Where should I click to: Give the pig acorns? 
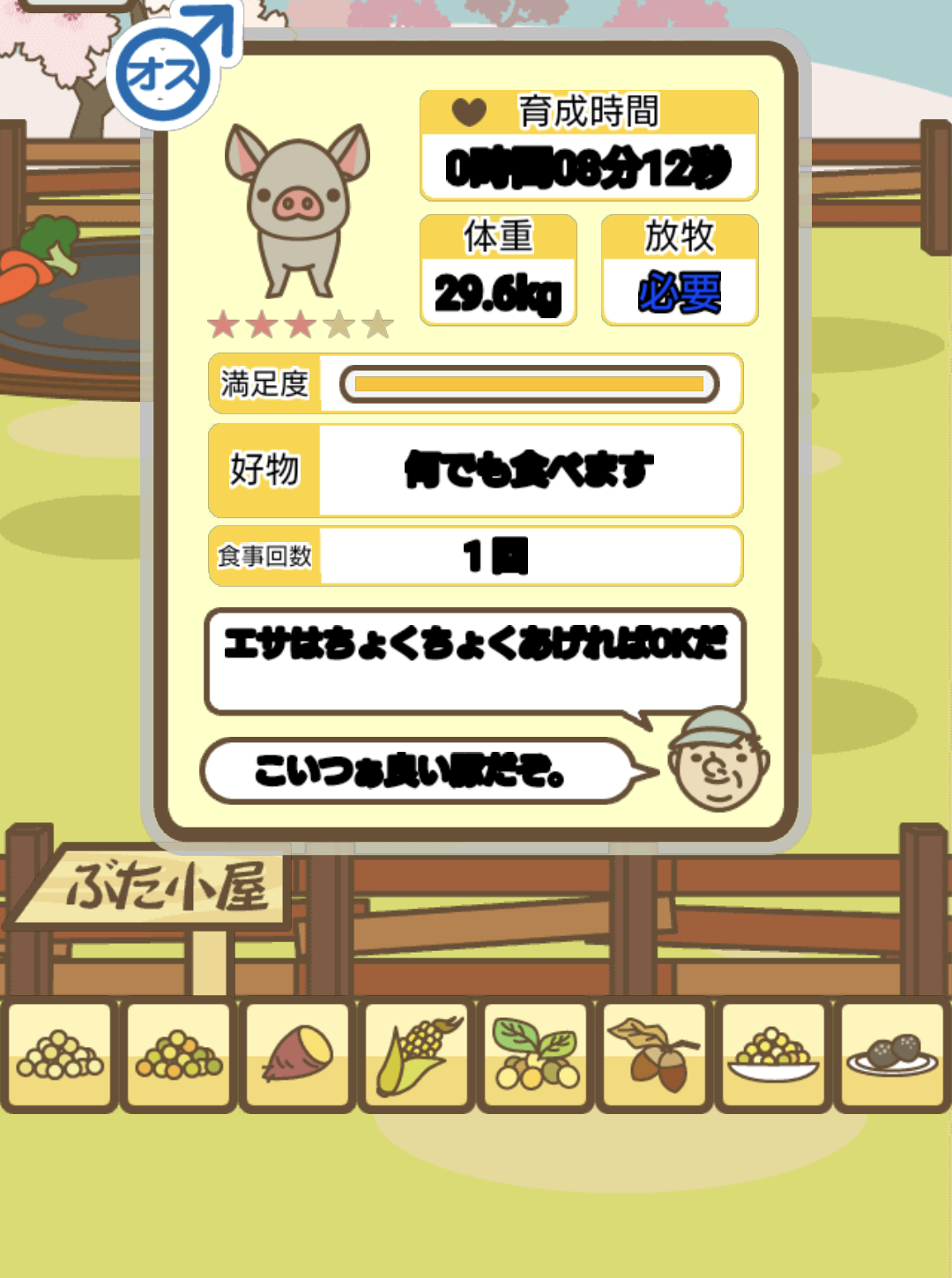[655, 1054]
